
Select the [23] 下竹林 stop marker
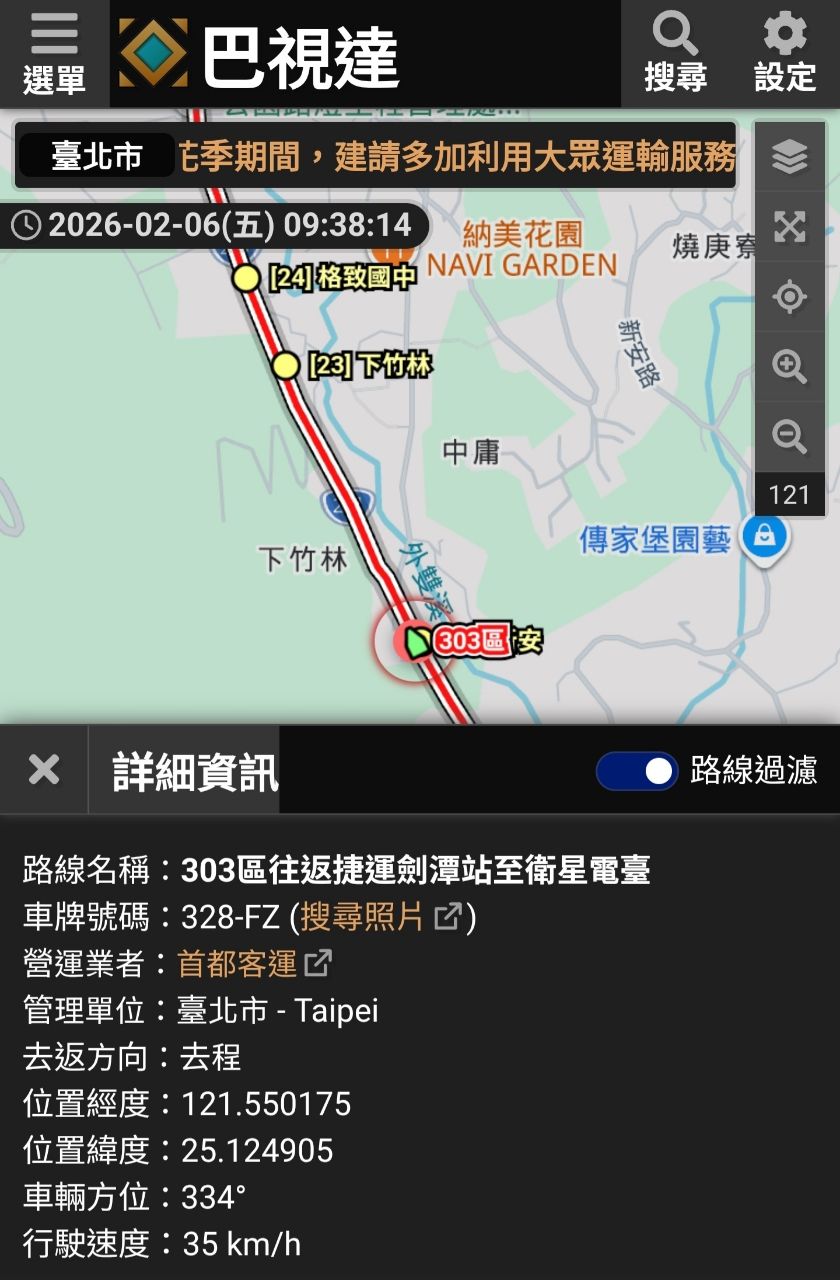click(x=286, y=366)
